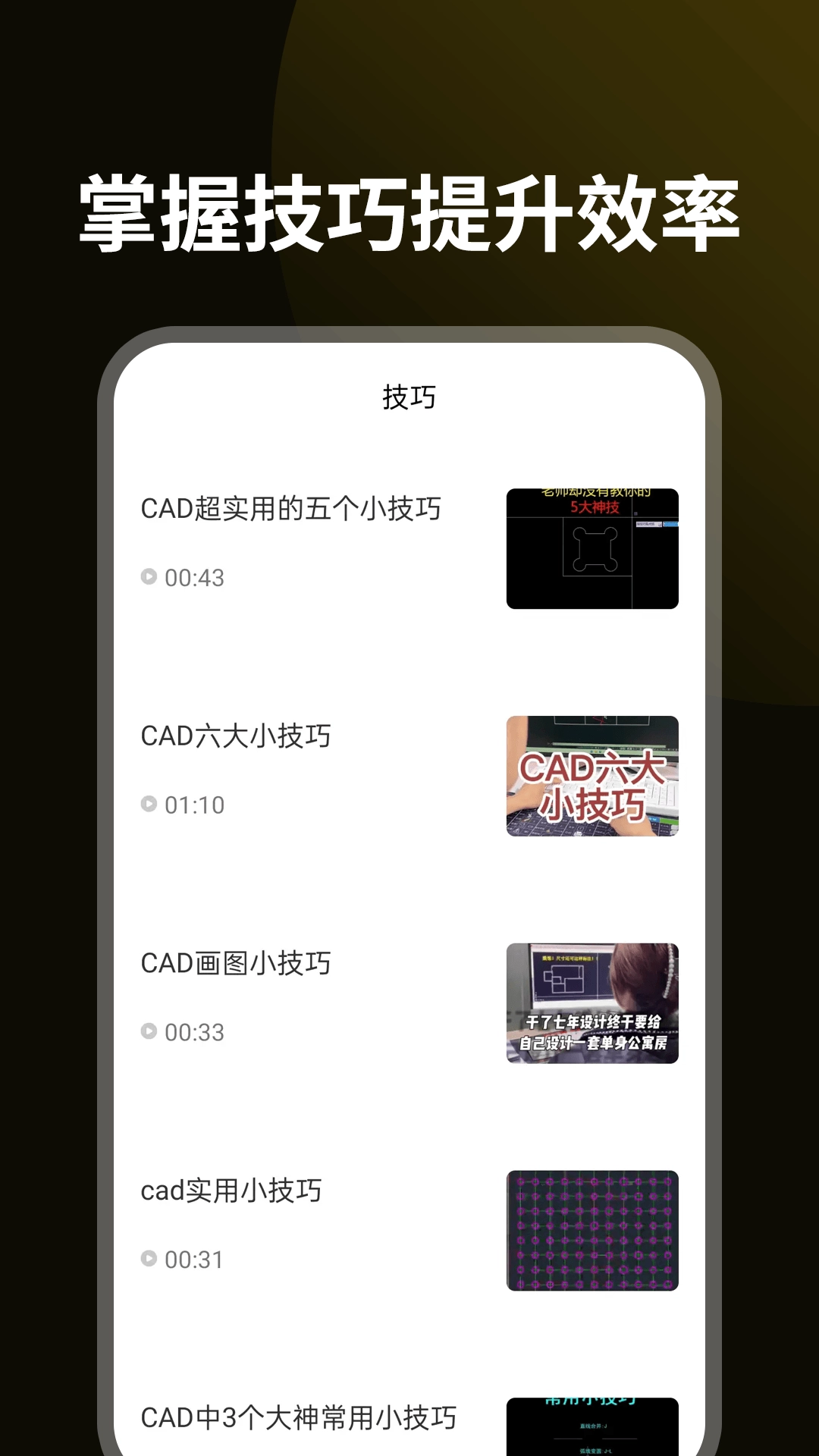Click the 00:31 duration label

coord(192,1260)
